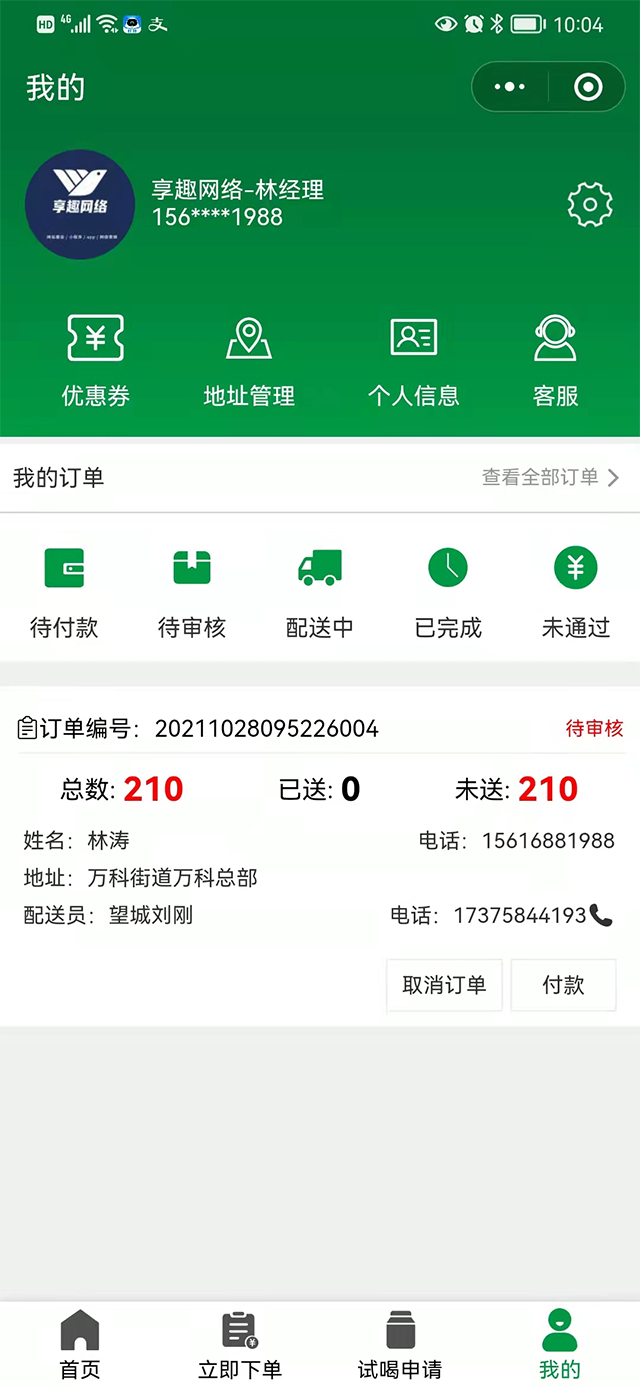Close the mini program
640x1387 pixels.
pos(588,88)
